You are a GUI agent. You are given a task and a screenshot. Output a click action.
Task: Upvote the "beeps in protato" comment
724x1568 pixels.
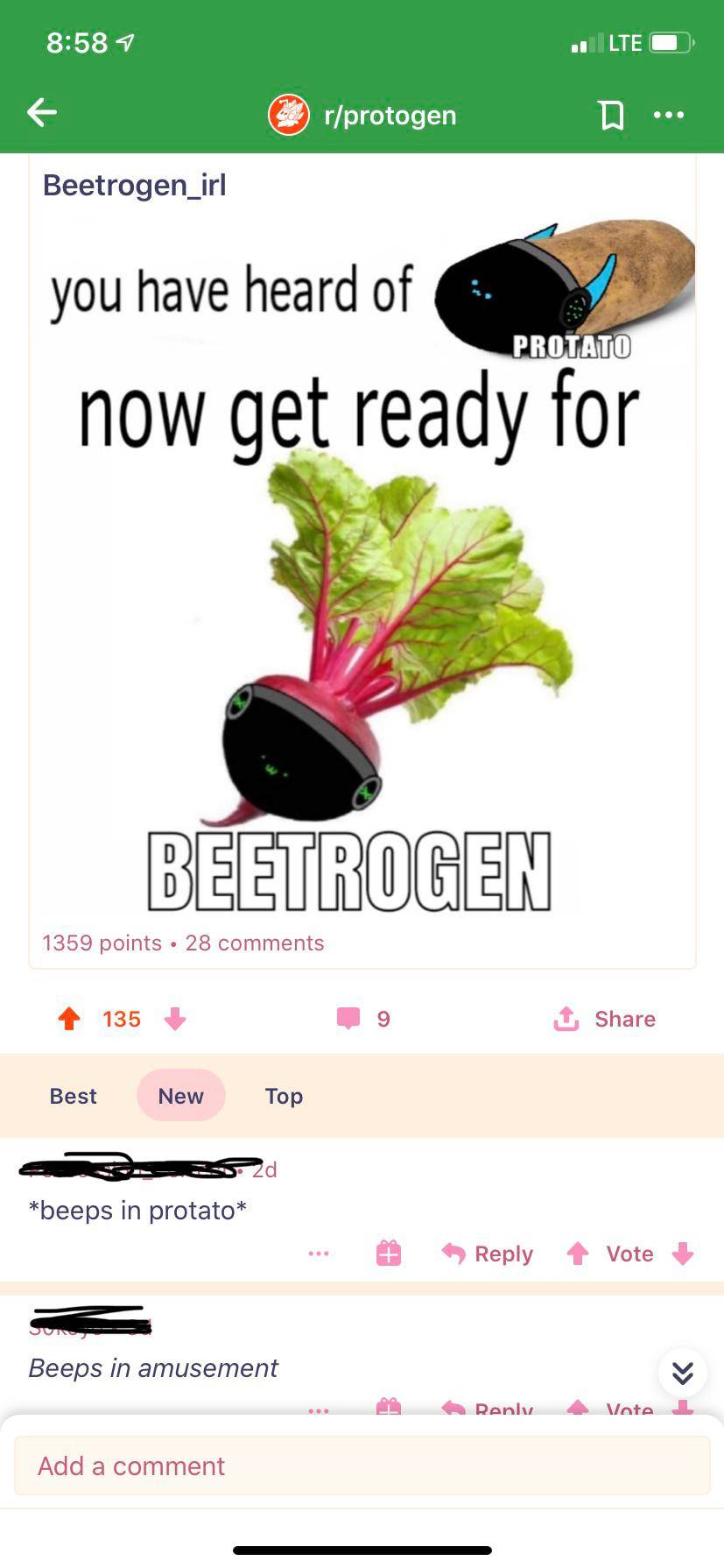pyautogui.click(x=578, y=1254)
